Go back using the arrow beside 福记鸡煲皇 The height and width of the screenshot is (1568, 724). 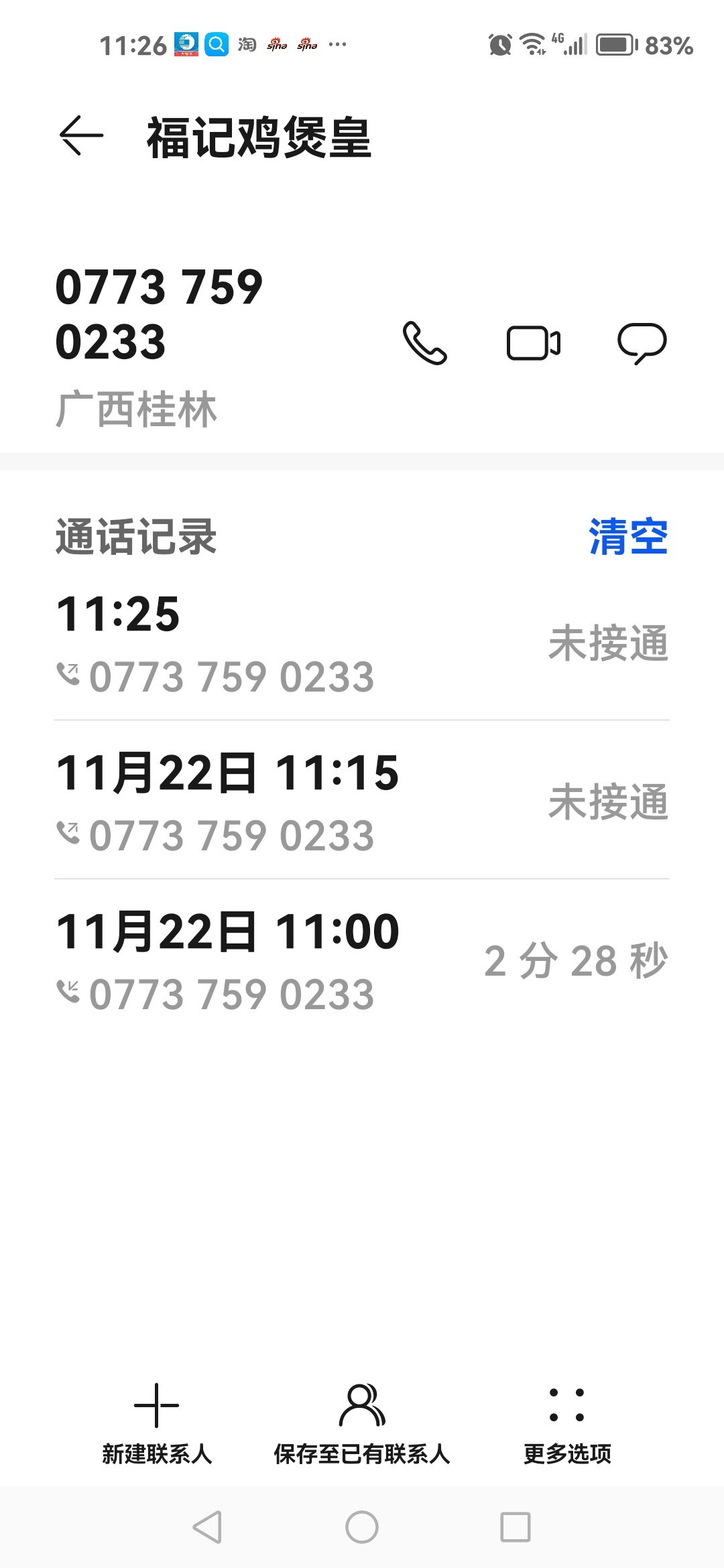point(81,136)
